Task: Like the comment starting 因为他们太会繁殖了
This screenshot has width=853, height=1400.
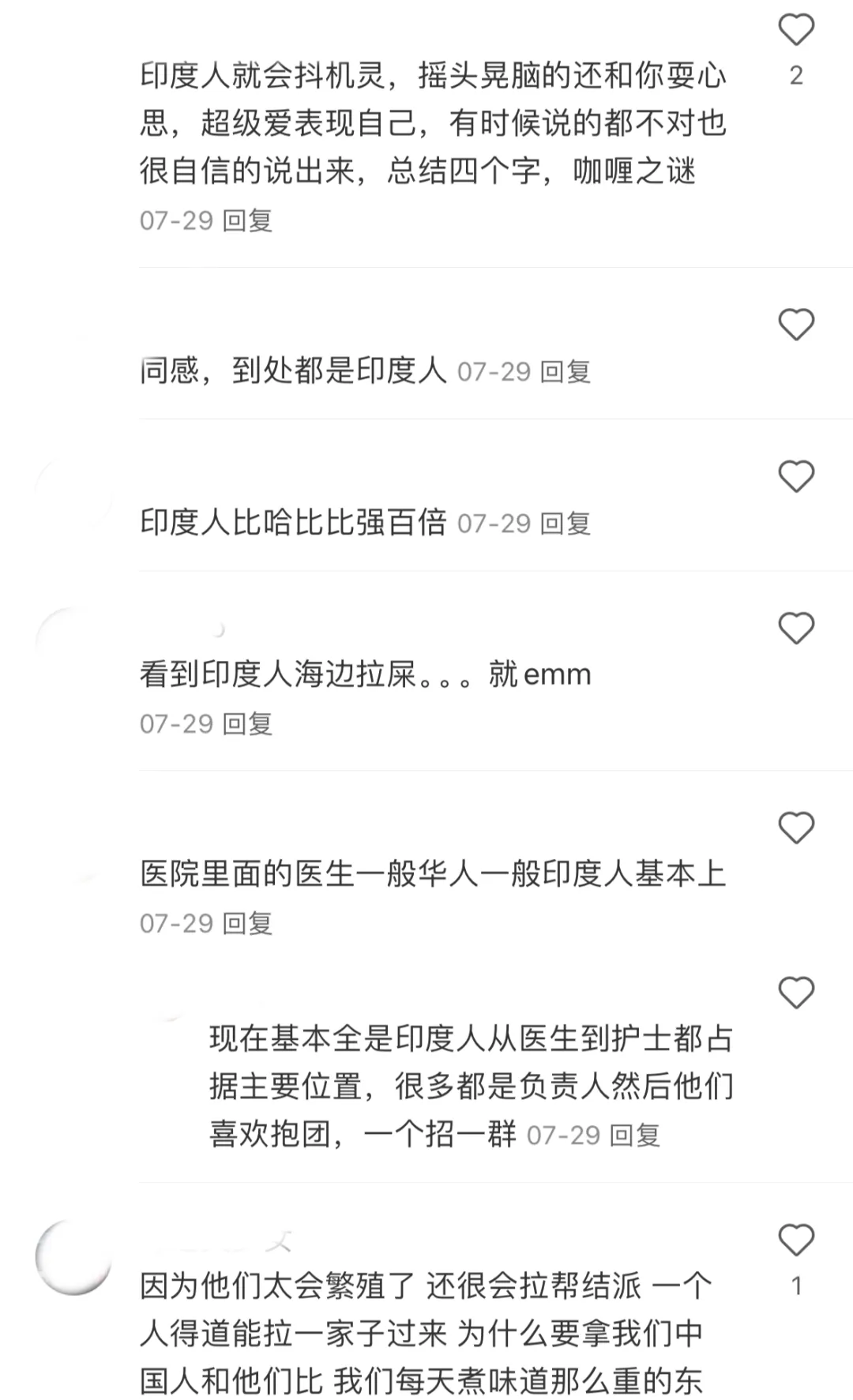Action: pos(795,1240)
